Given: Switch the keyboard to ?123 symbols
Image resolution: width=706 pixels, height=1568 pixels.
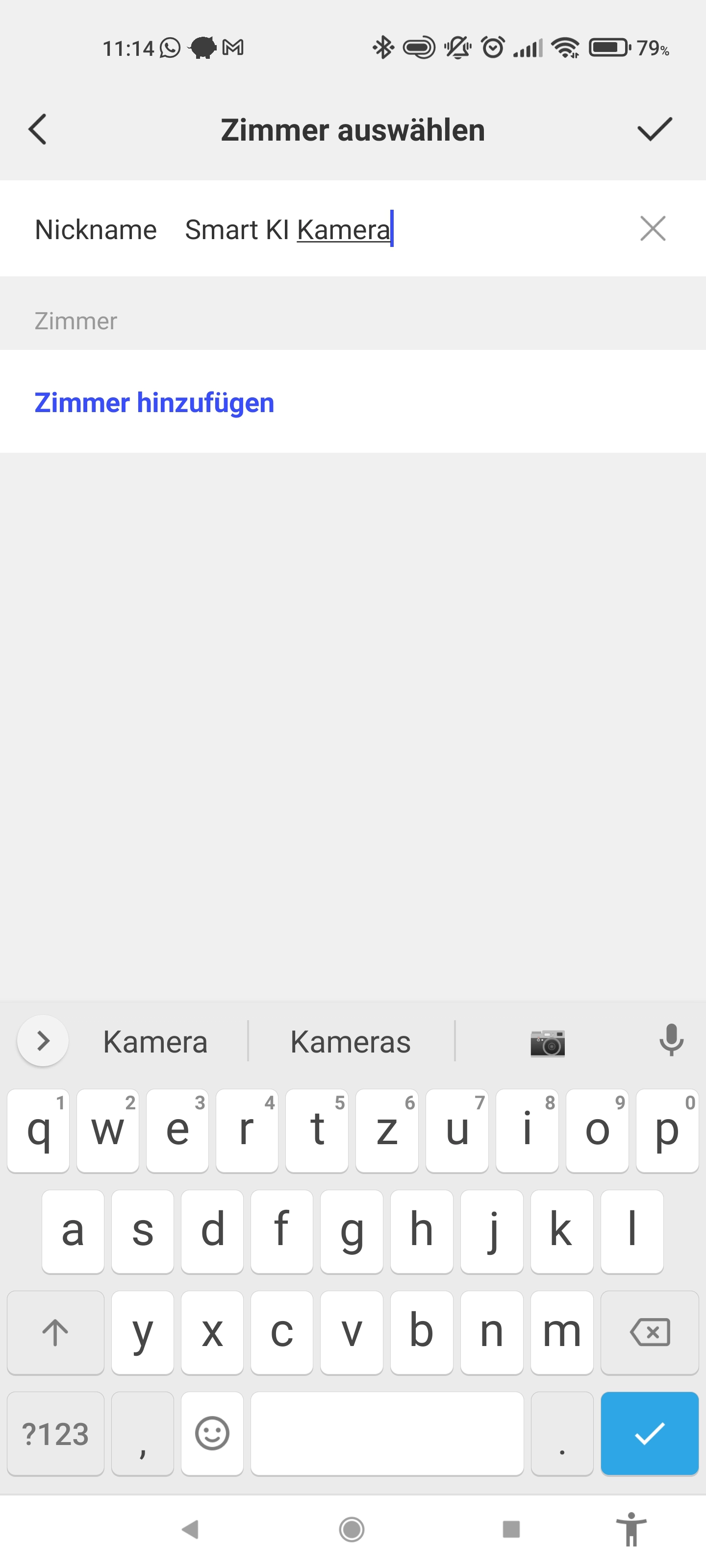Looking at the screenshot, I should (55, 1433).
